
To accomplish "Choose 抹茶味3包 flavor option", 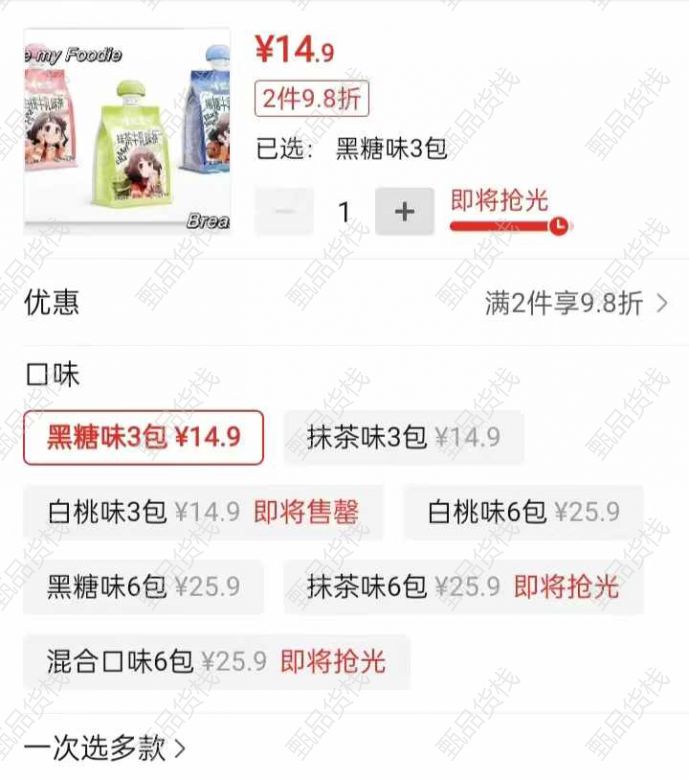I will coord(403,437).
